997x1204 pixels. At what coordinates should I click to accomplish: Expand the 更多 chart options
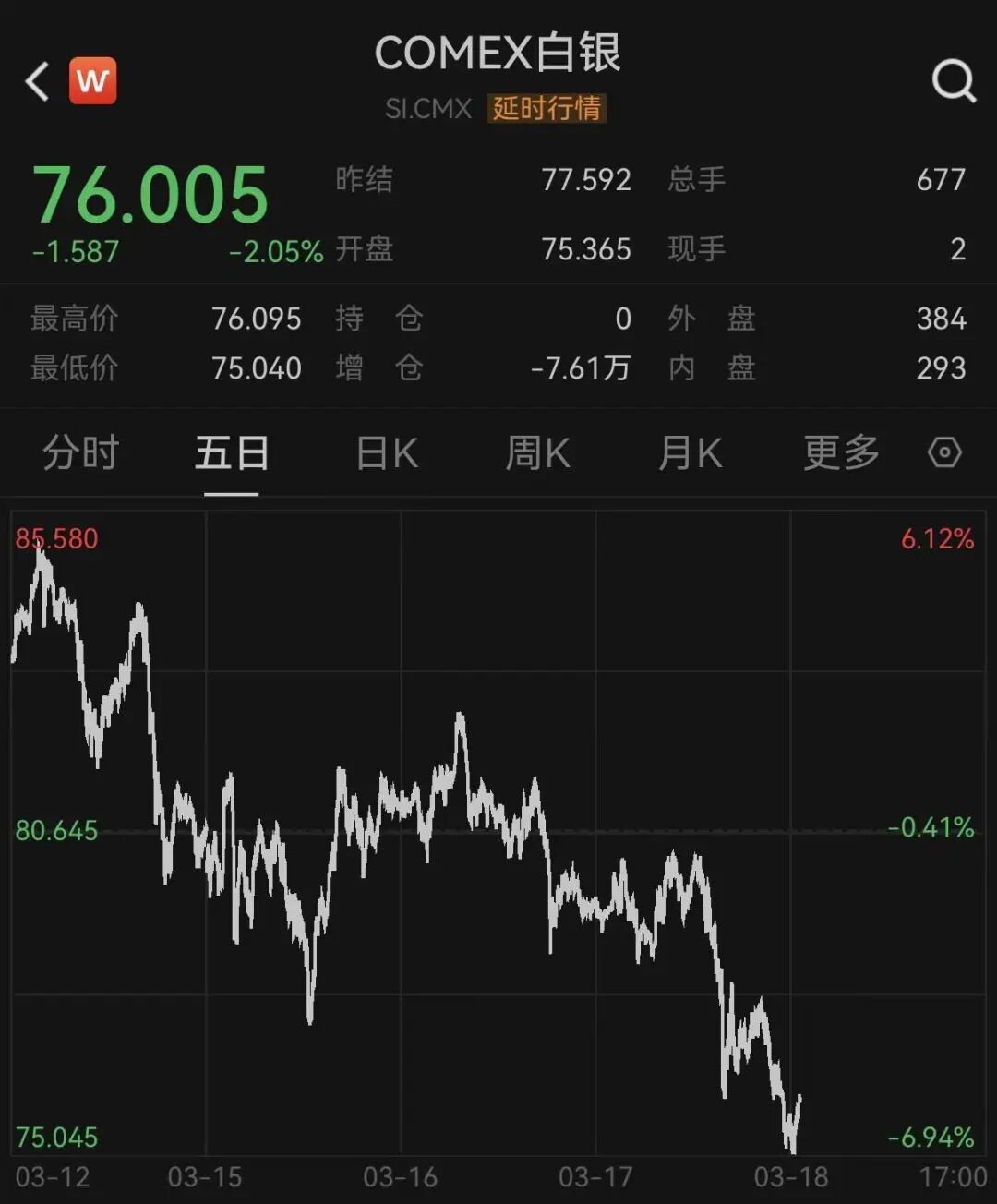841,453
